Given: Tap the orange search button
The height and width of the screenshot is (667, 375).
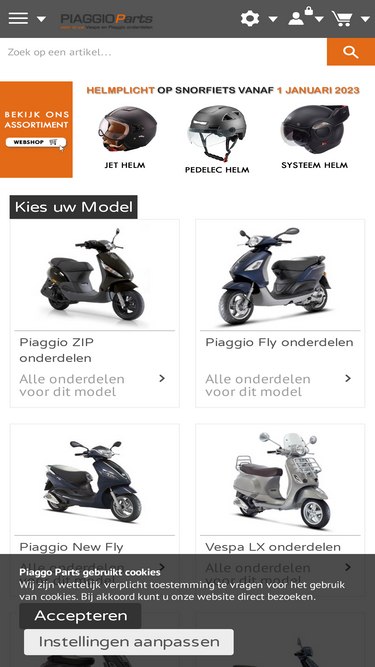Looking at the screenshot, I should click(x=351, y=52).
